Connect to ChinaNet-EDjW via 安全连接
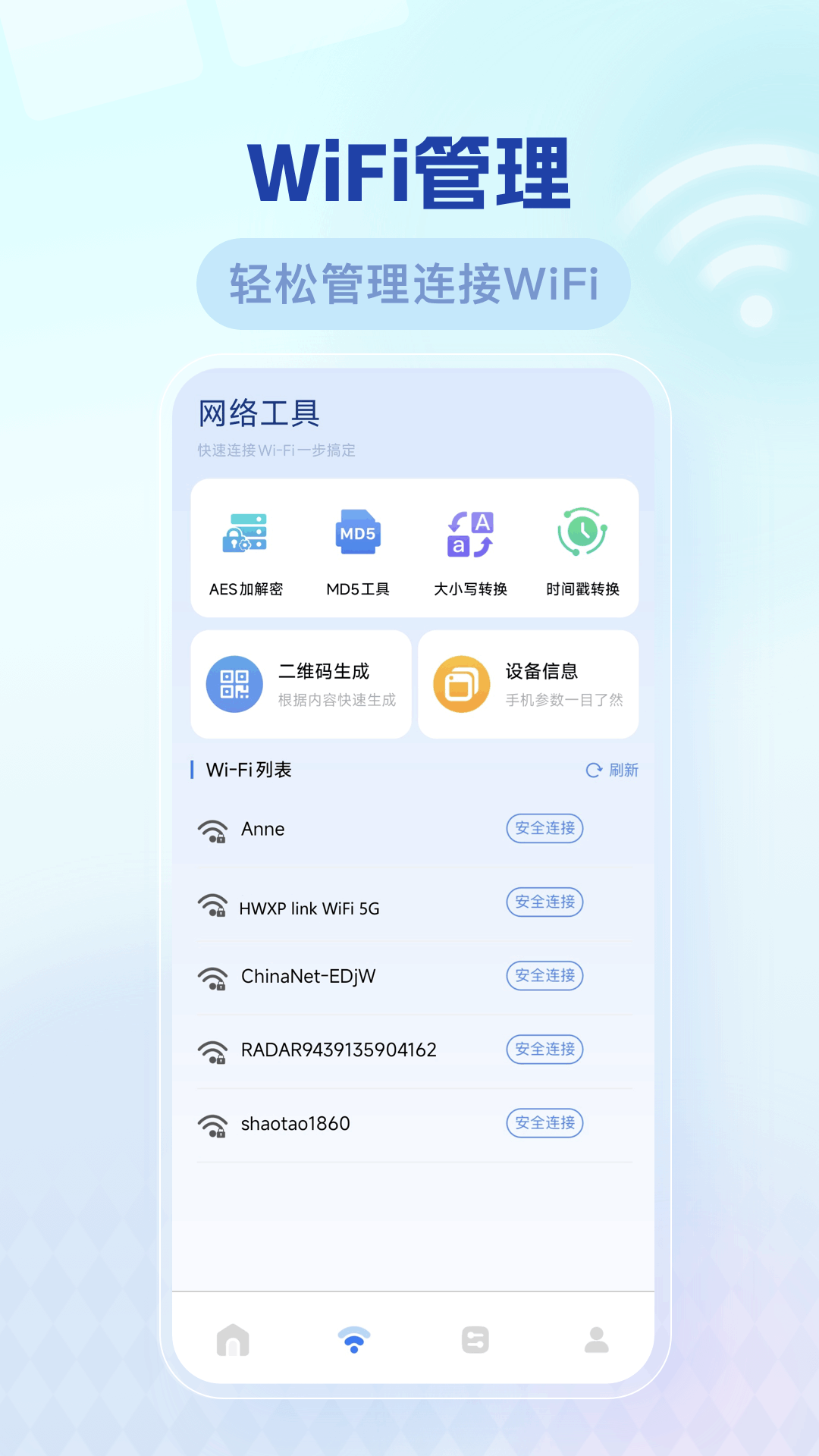 coord(544,976)
